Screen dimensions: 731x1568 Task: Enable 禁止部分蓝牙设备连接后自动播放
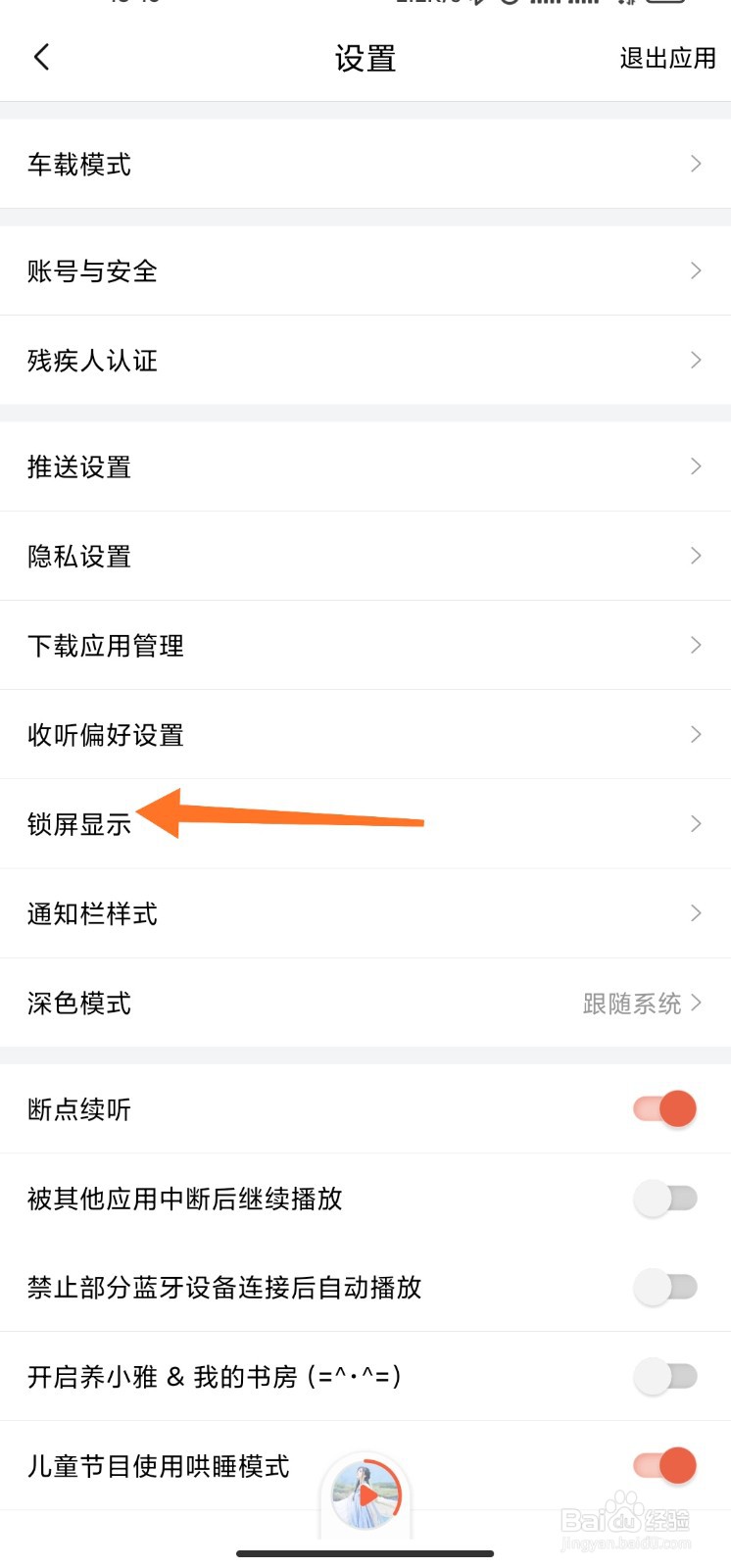coord(664,1287)
